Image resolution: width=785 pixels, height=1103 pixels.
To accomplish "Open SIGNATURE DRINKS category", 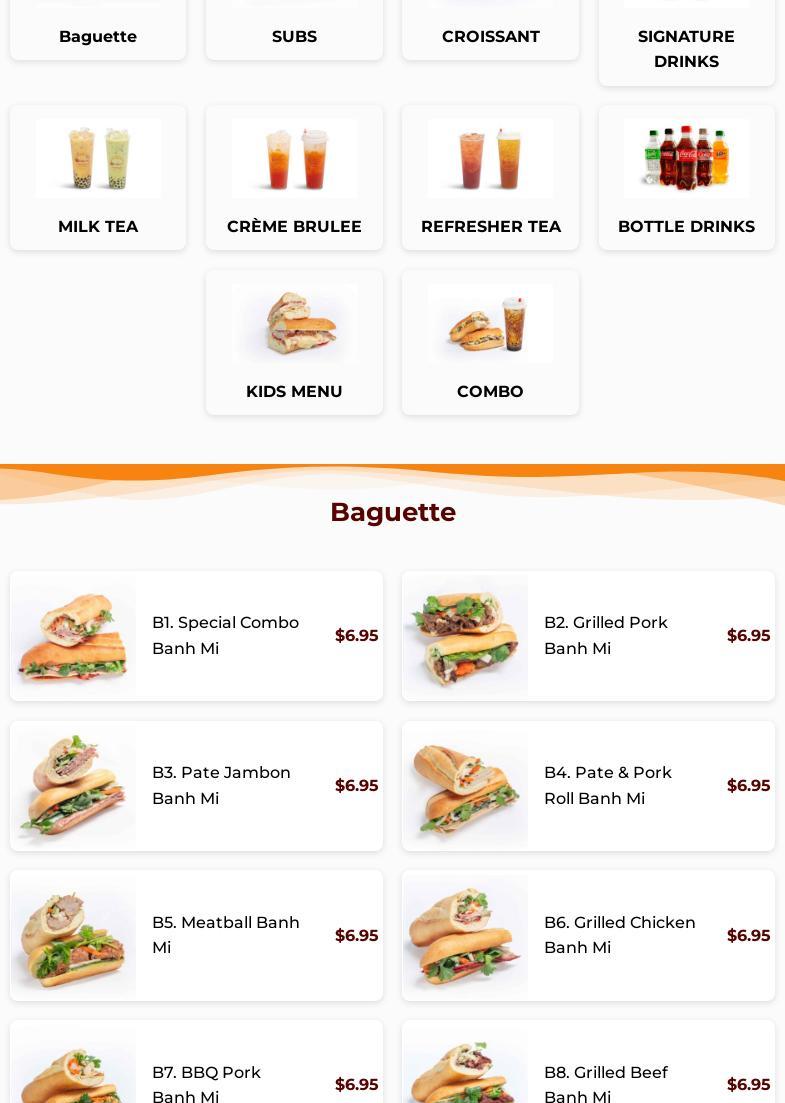I will coord(686,48).
